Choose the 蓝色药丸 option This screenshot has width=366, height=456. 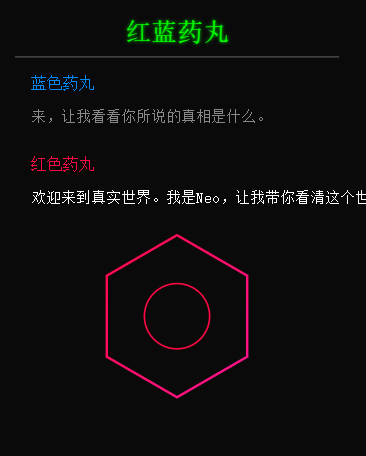pyautogui.click(x=63, y=83)
